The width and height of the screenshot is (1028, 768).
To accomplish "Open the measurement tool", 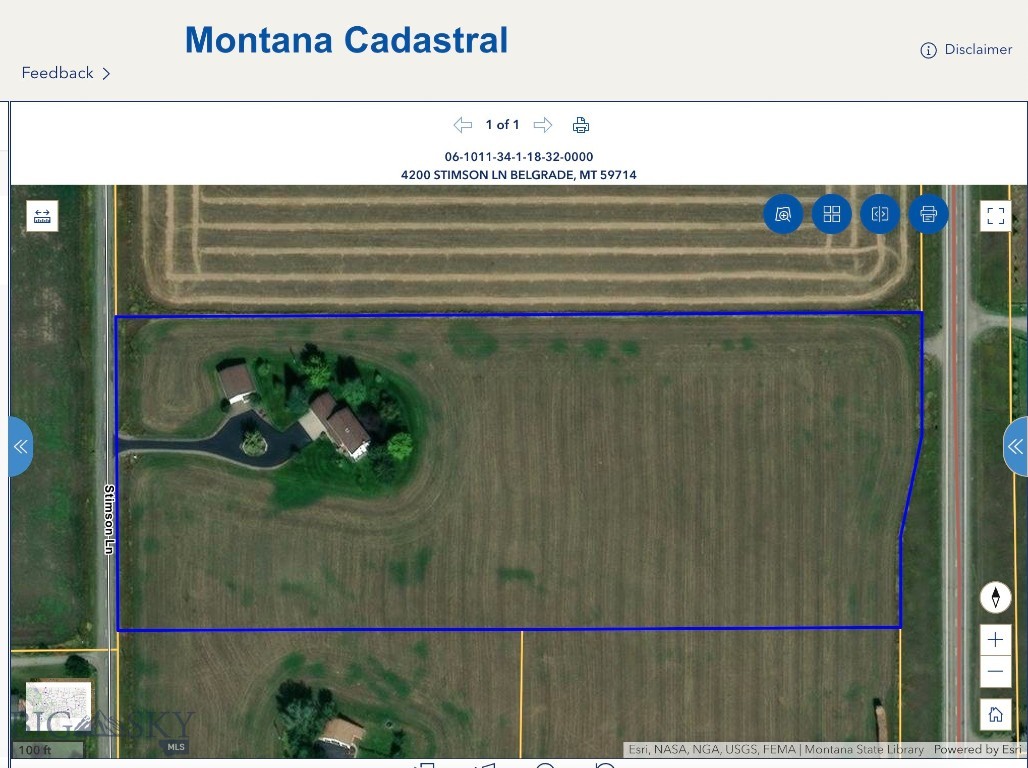I will tap(42, 215).
